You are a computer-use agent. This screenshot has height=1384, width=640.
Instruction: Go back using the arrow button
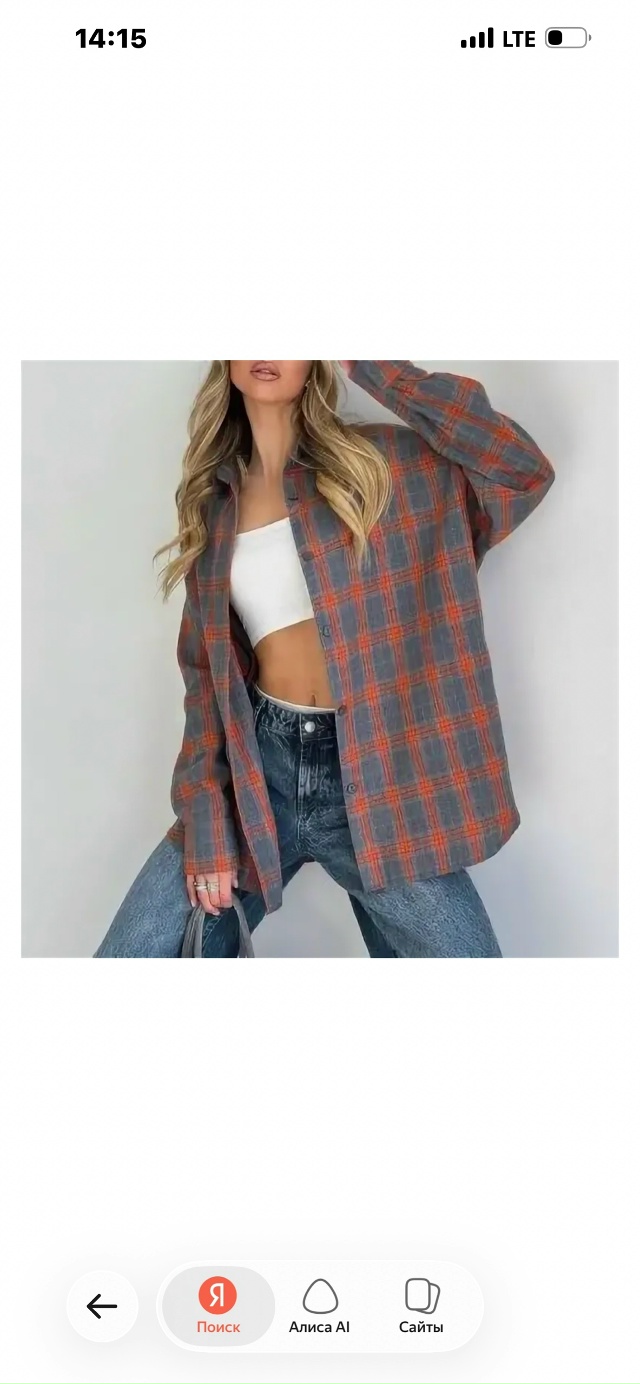point(102,1306)
